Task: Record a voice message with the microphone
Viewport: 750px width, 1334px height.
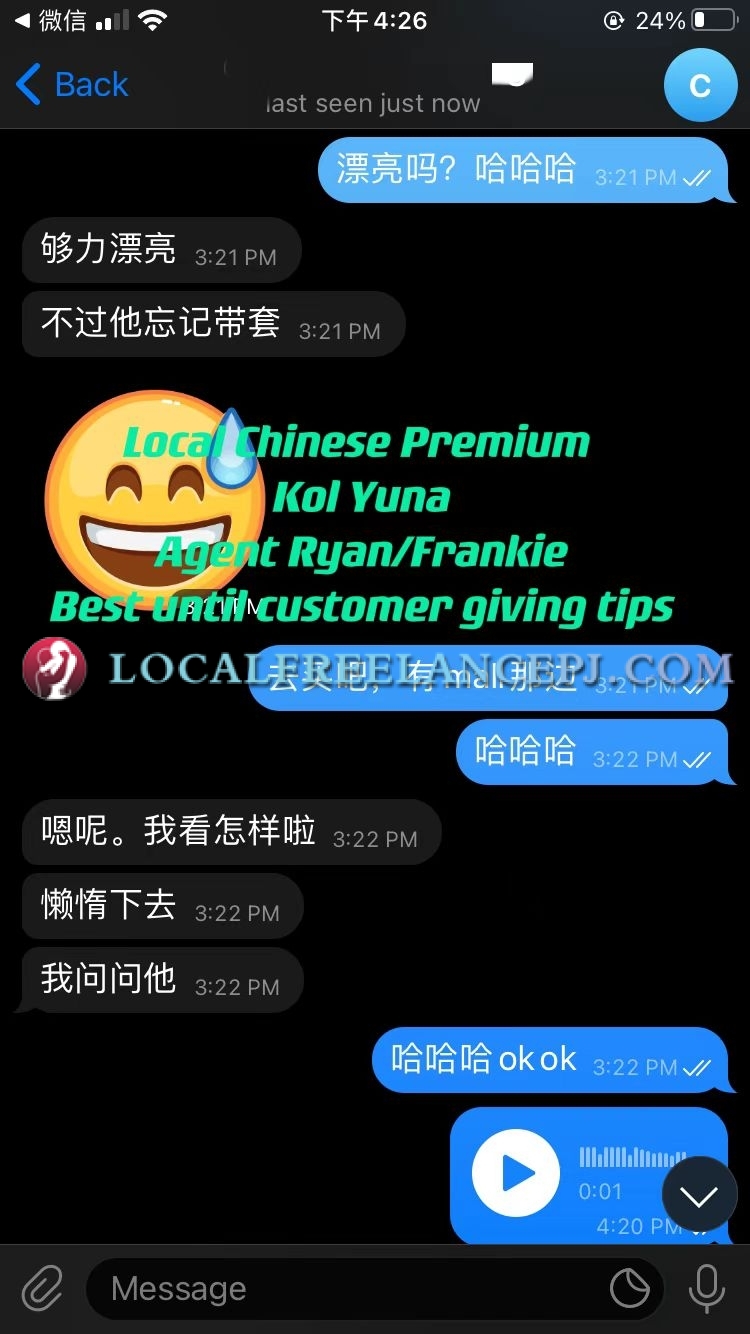Action: [x=707, y=1288]
